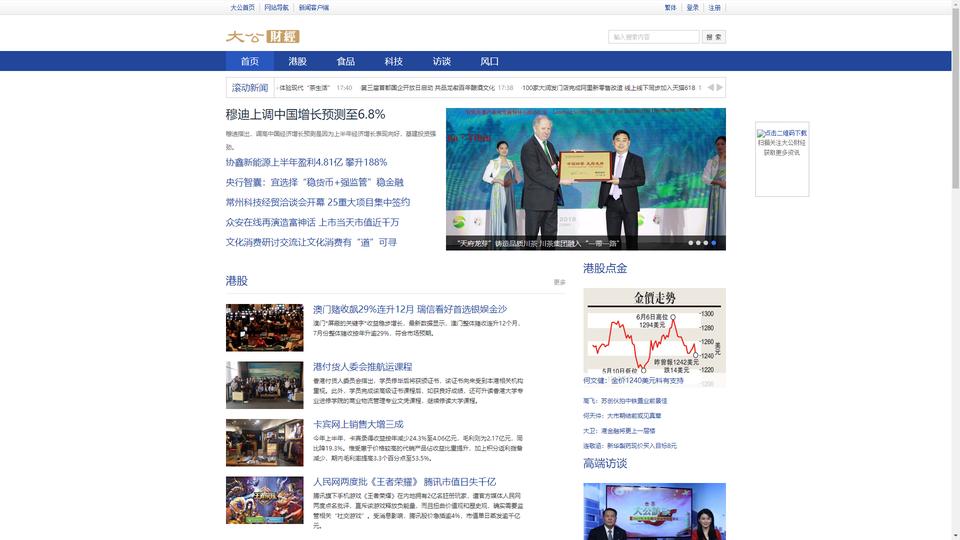This screenshot has width=960, height=540.
Task: Switch to the 食品 tab
Action: (x=346, y=61)
